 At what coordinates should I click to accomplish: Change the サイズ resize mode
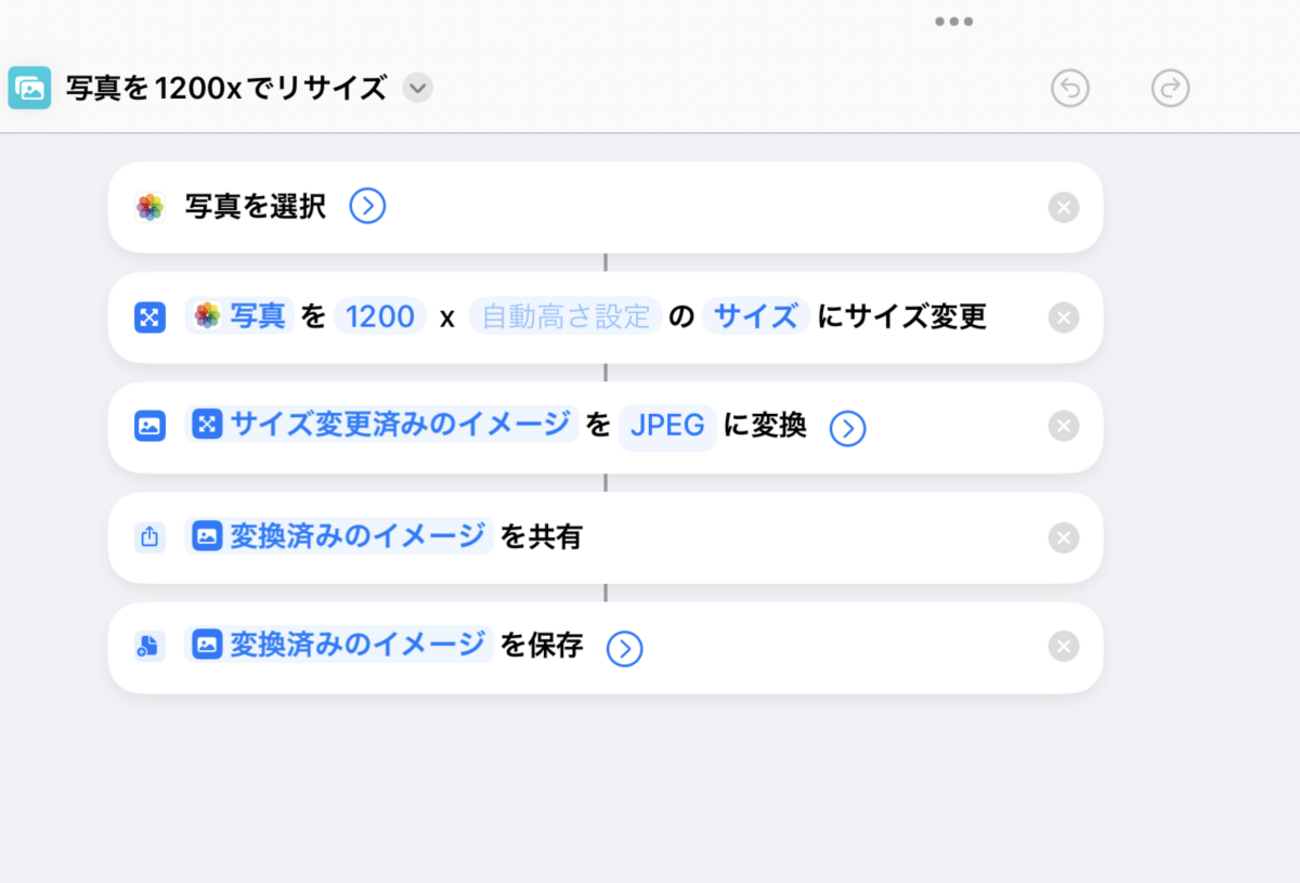click(755, 317)
